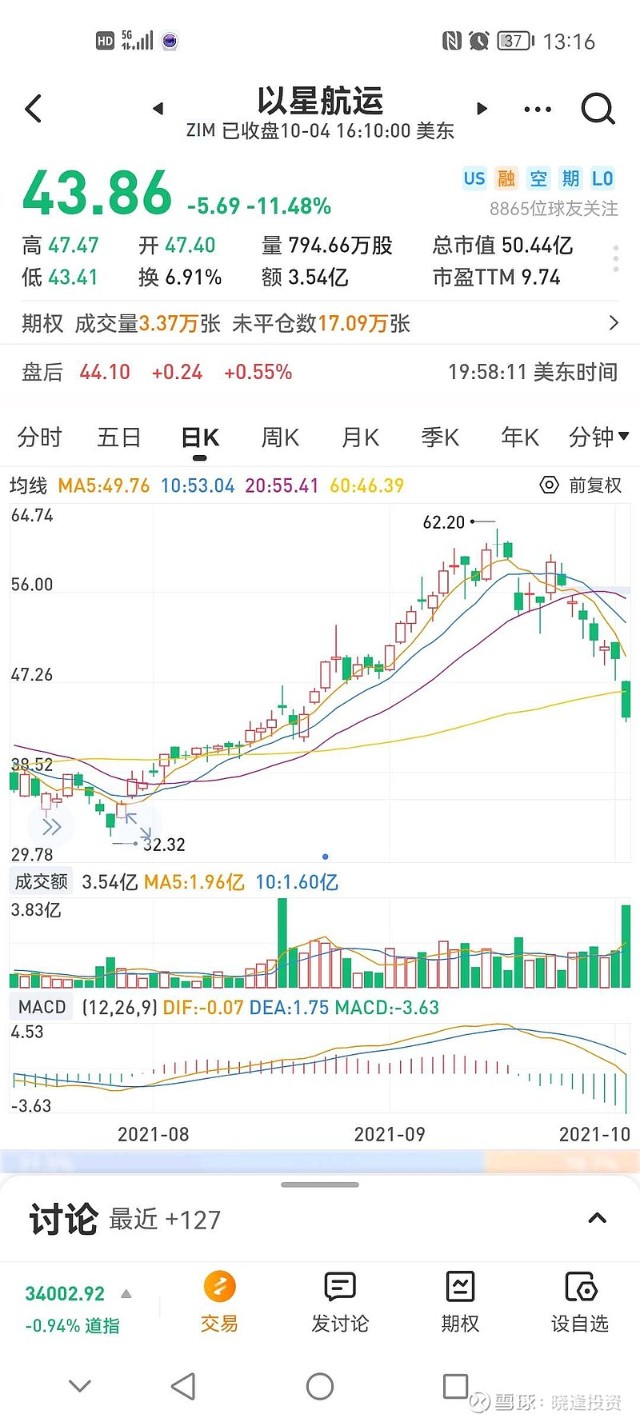Select the 周K chart tab

(280, 437)
